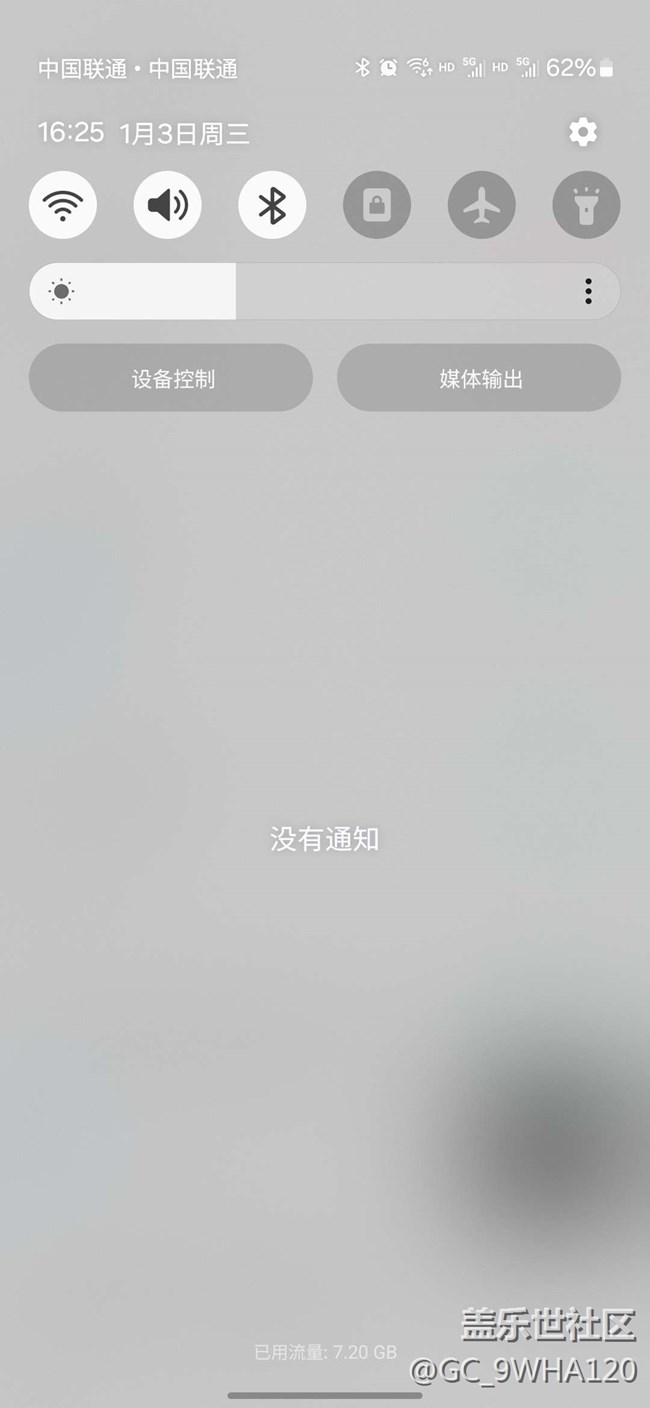
Task: Mute sound with the speaker toggle
Action: [168, 206]
